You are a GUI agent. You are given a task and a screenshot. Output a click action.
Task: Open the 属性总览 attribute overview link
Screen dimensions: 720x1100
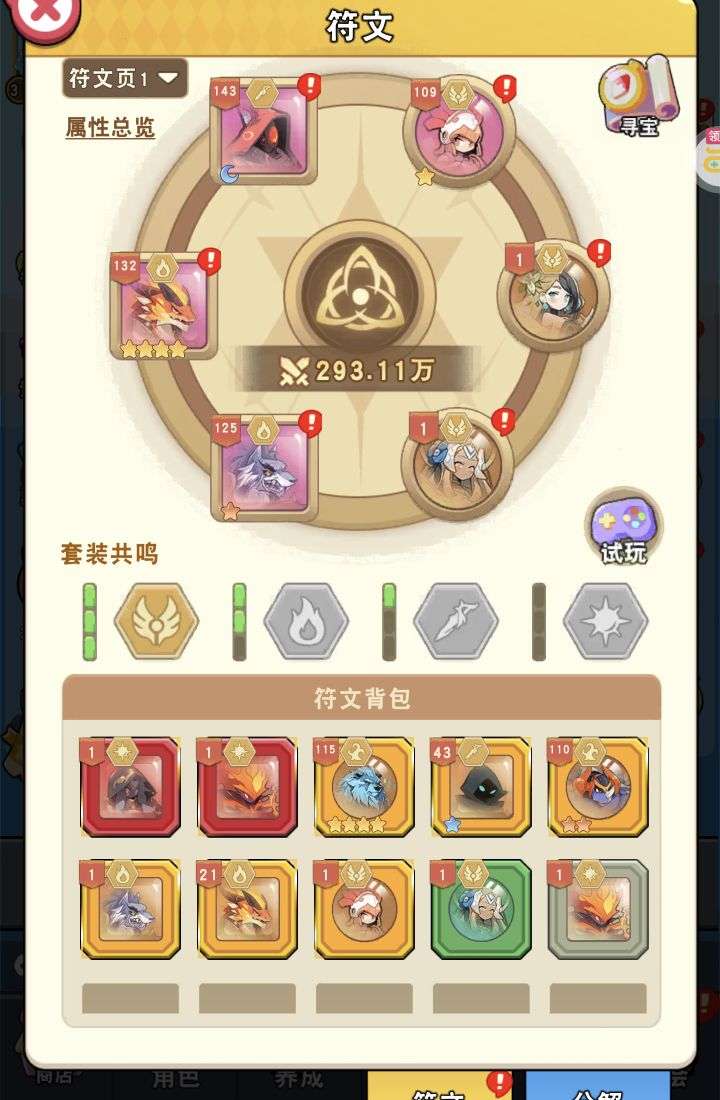tap(110, 128)
